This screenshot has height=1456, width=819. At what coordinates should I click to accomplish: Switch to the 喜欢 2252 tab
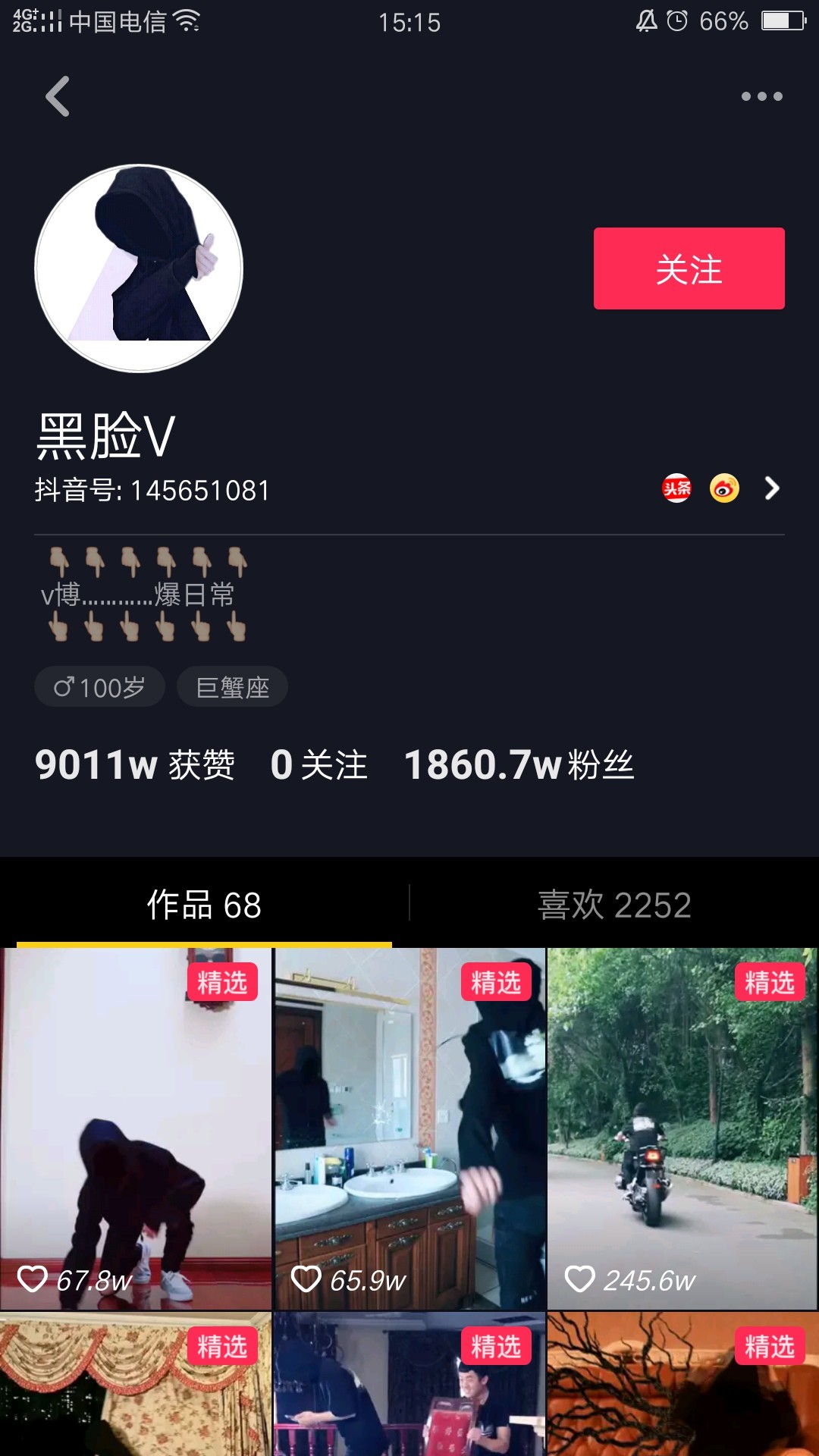614,905
